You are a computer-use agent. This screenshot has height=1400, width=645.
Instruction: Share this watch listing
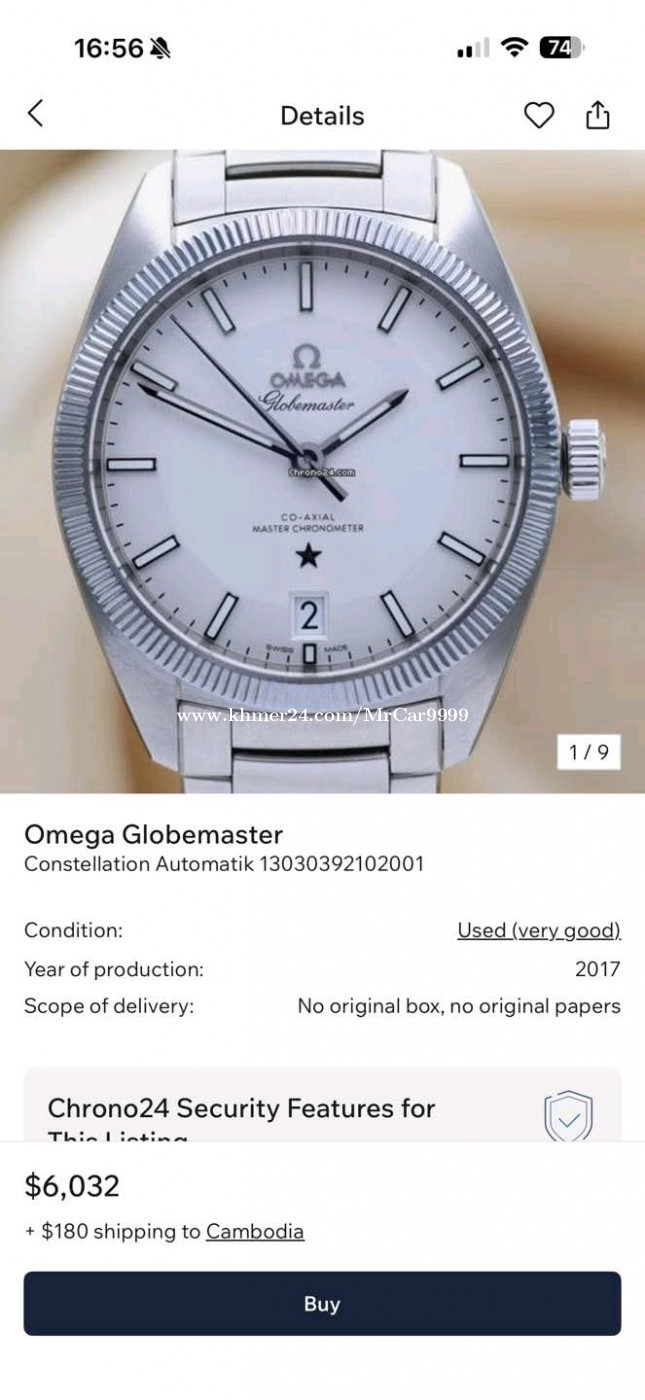597,116
